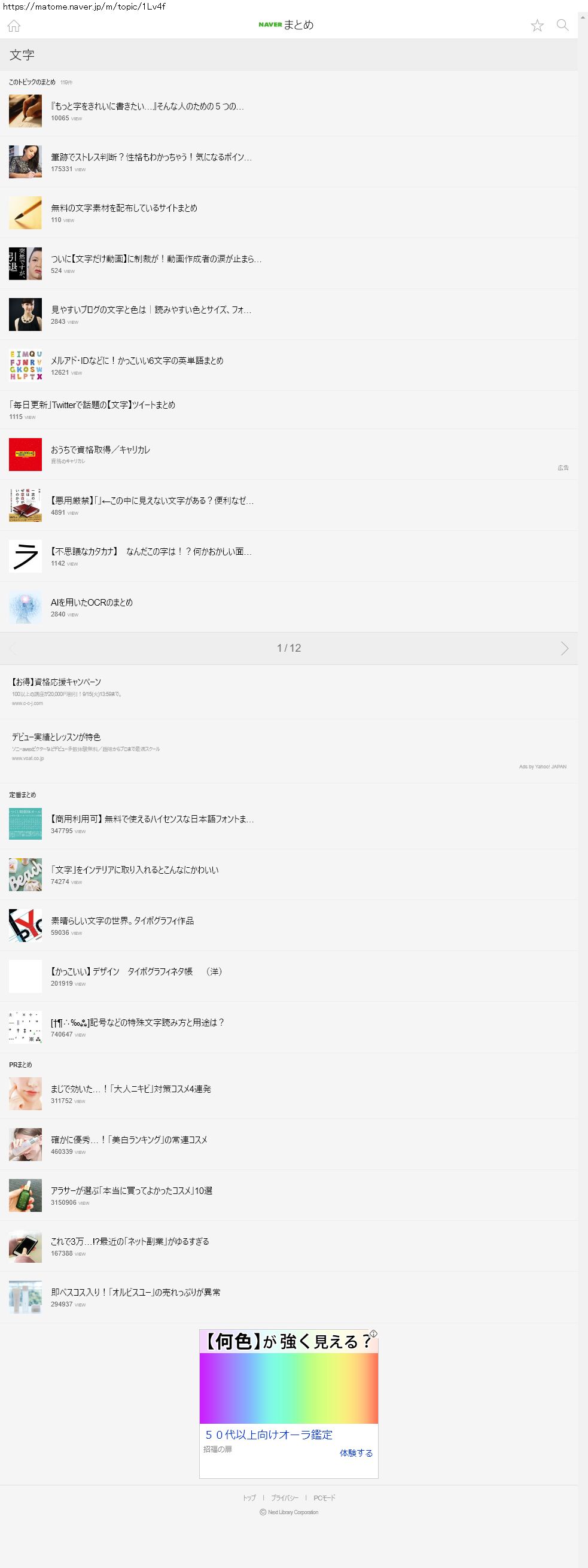
Task: Open Twitterで話題の【文字】ツイートまとめ
Action: click(x=92, y=405)
